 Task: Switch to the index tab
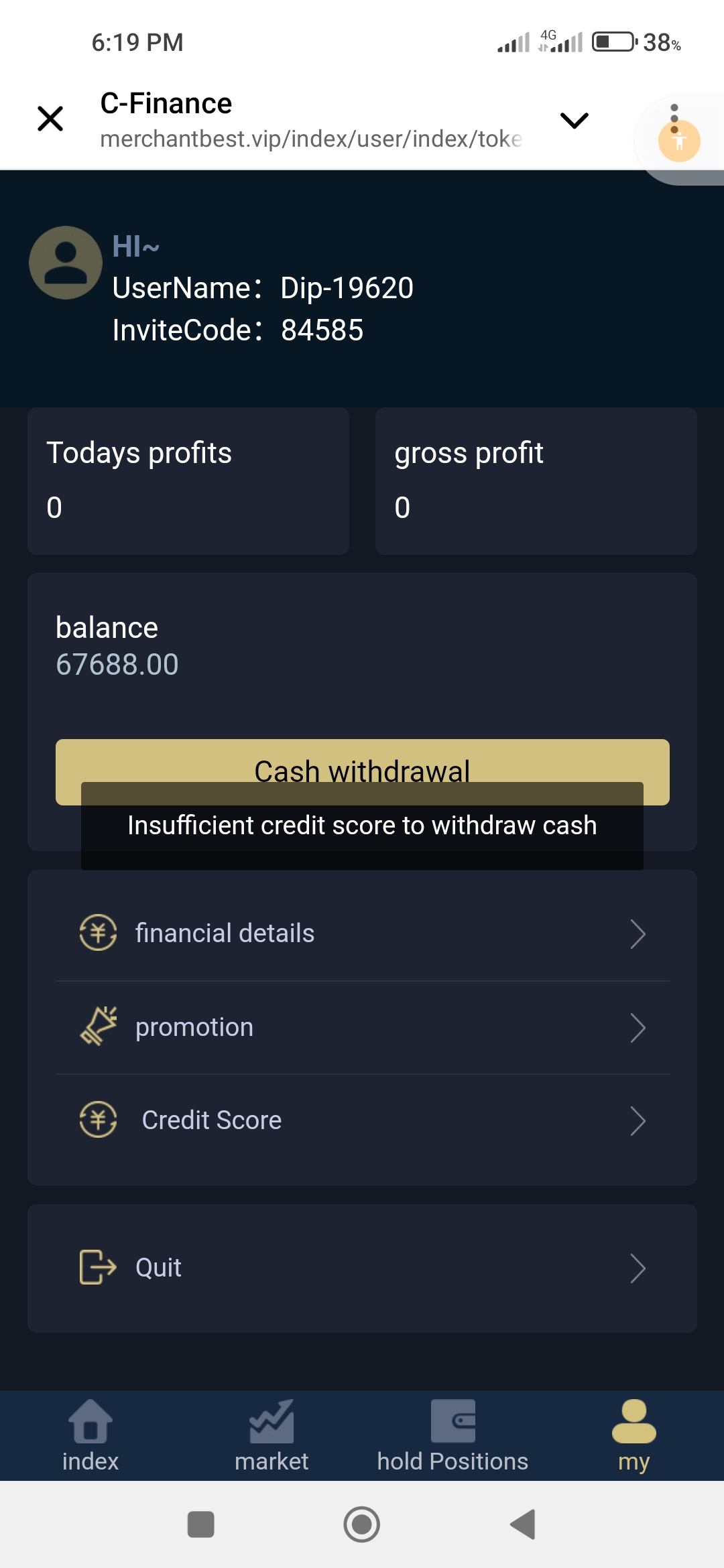(x=90, y=1435)
